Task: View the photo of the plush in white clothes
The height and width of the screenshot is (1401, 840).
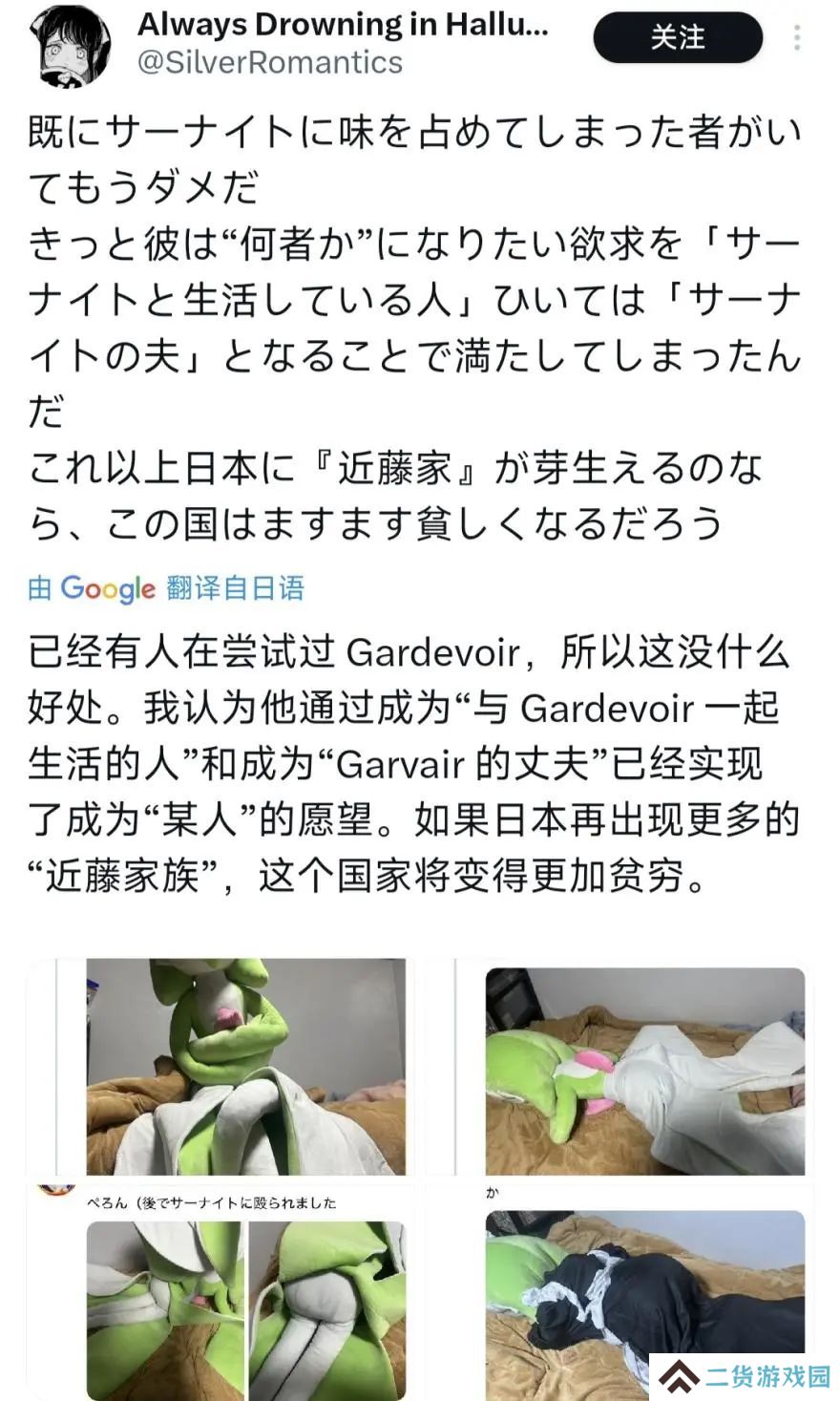Action: (644, 1072)
